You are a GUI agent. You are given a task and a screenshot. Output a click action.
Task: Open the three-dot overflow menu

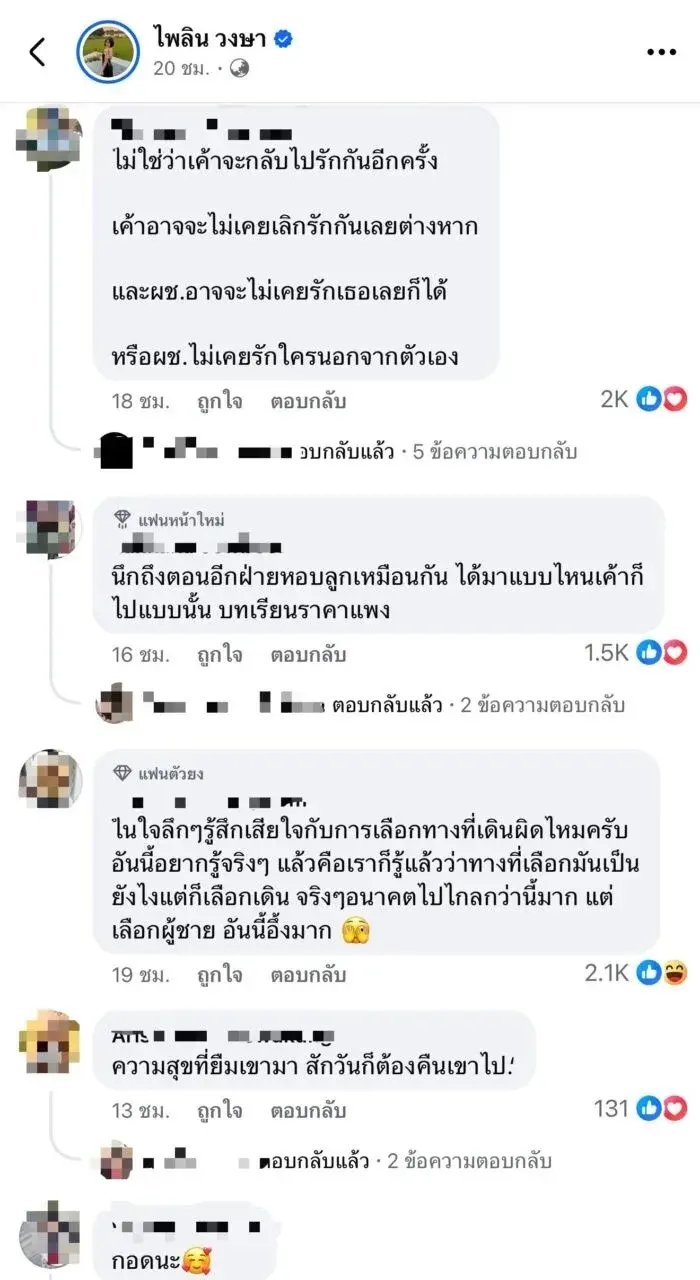point(661,52)
